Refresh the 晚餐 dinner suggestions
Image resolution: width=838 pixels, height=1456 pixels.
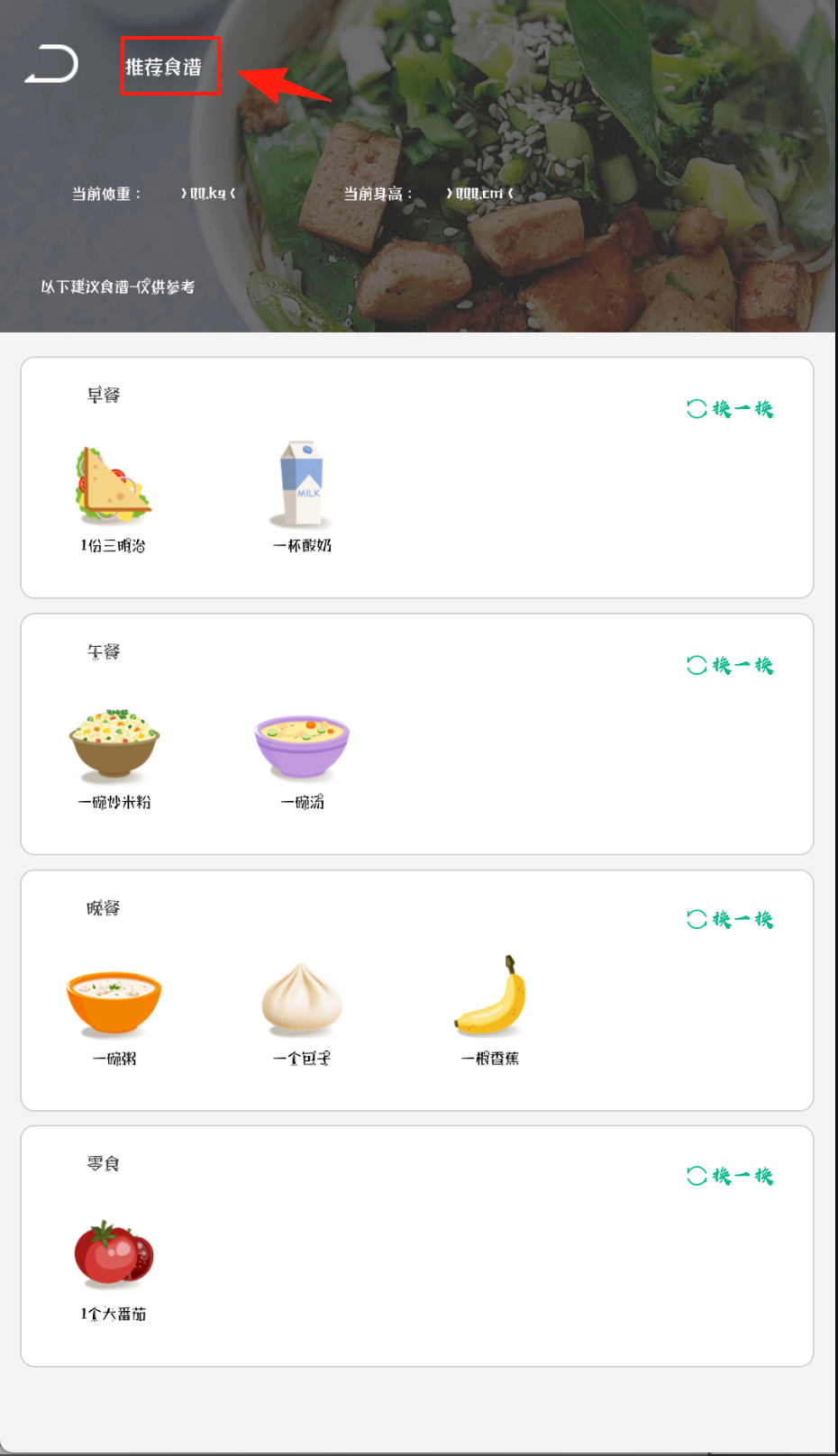[x=730, y=920]
